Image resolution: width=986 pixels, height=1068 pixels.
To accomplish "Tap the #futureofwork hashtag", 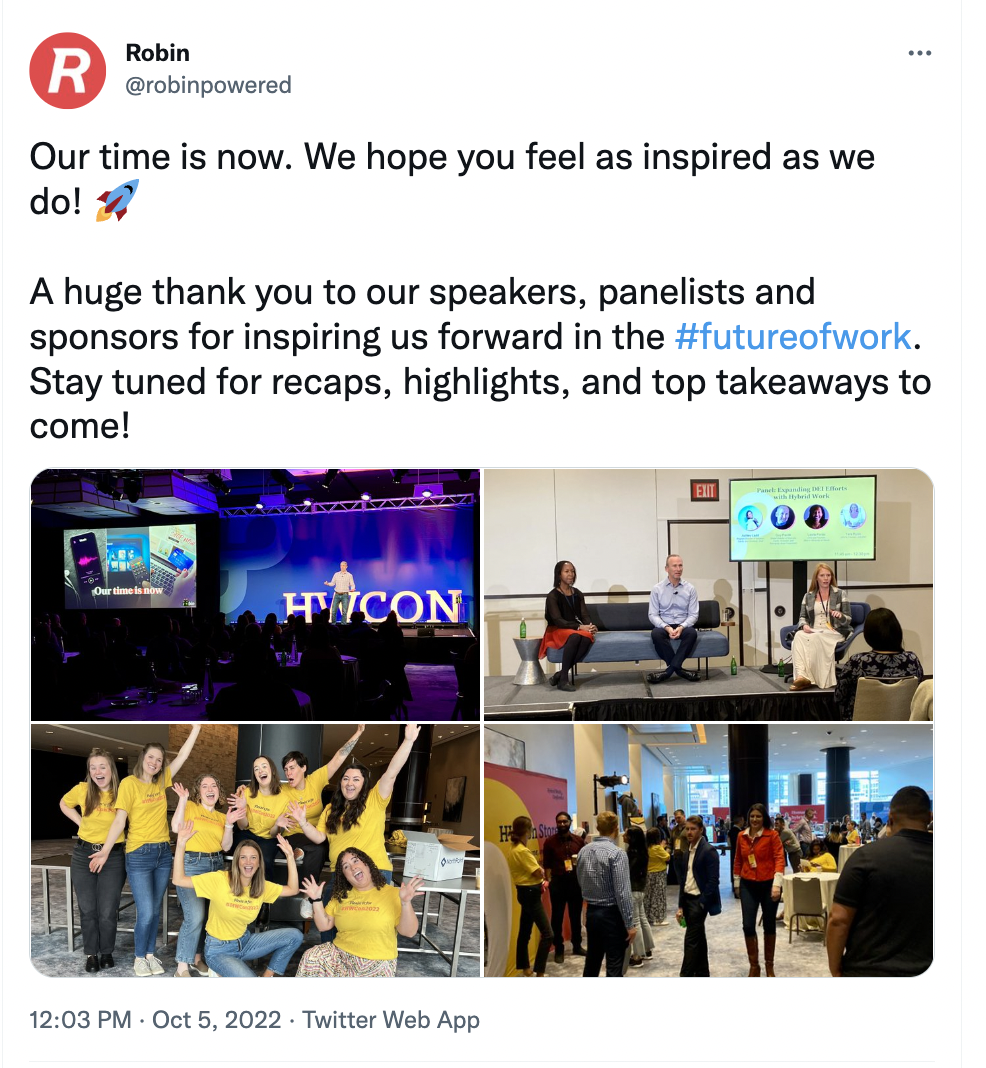I will tap(794, 337).
